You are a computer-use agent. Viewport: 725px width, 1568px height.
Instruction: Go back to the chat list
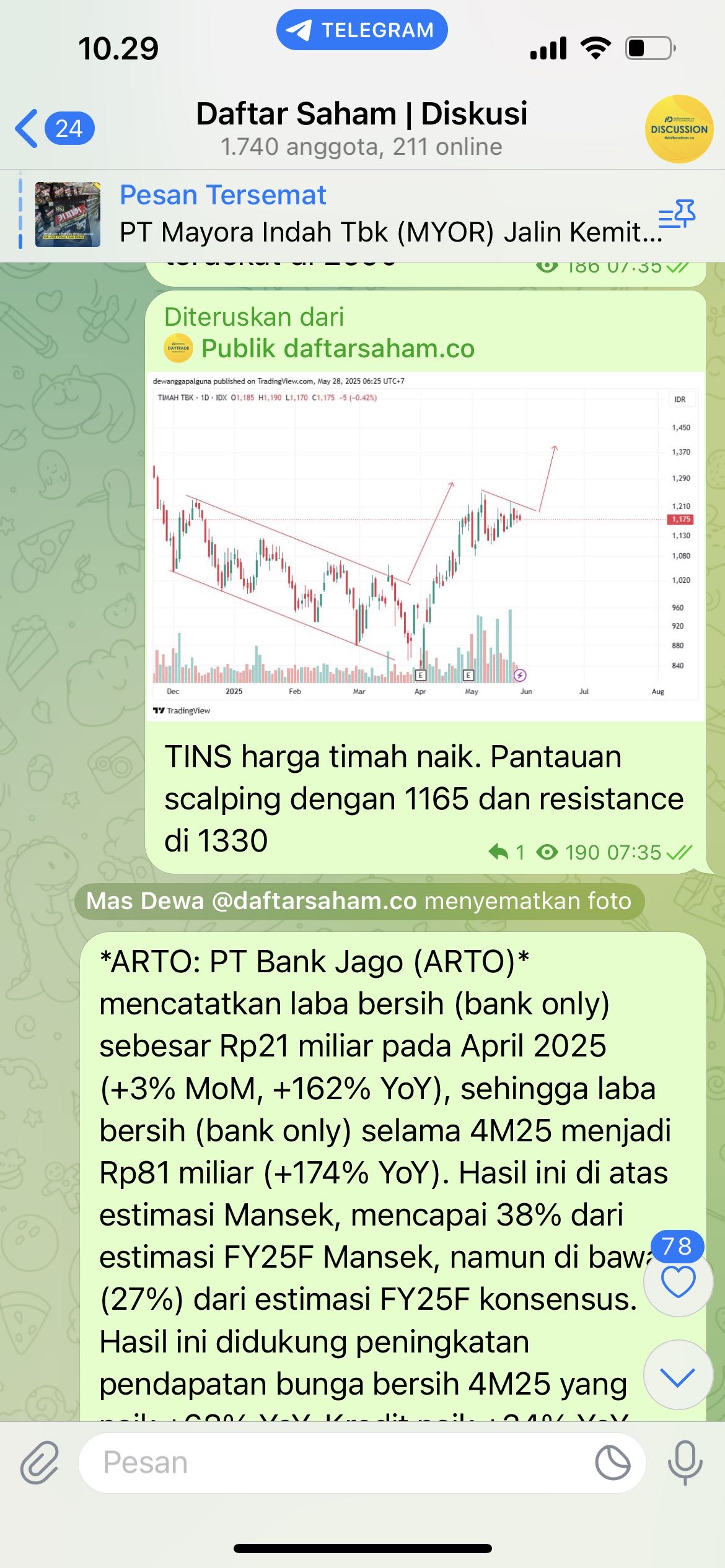pyautogui.click(x=53, y=129)
